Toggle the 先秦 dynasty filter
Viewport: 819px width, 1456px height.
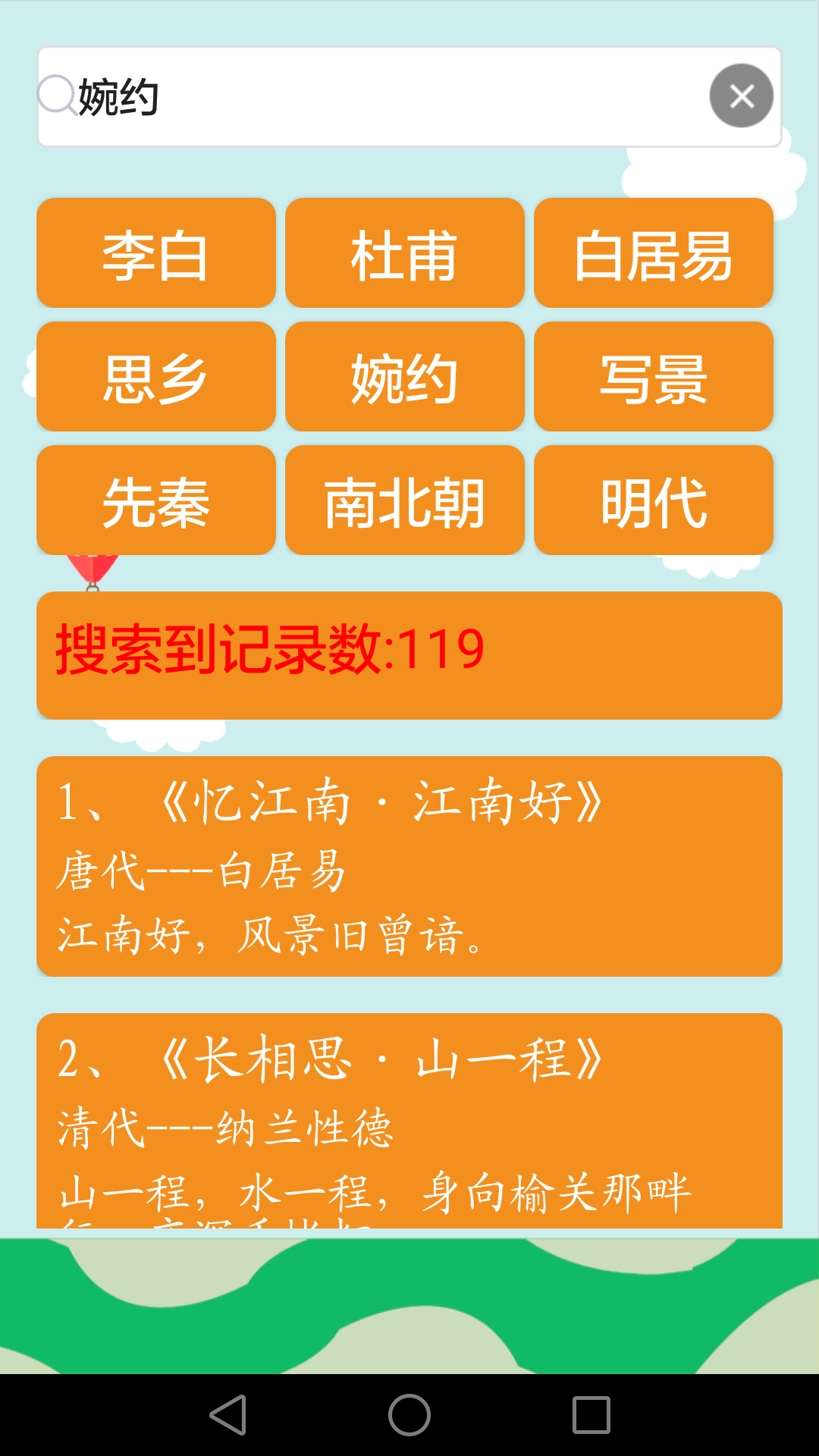coord(155,500)
